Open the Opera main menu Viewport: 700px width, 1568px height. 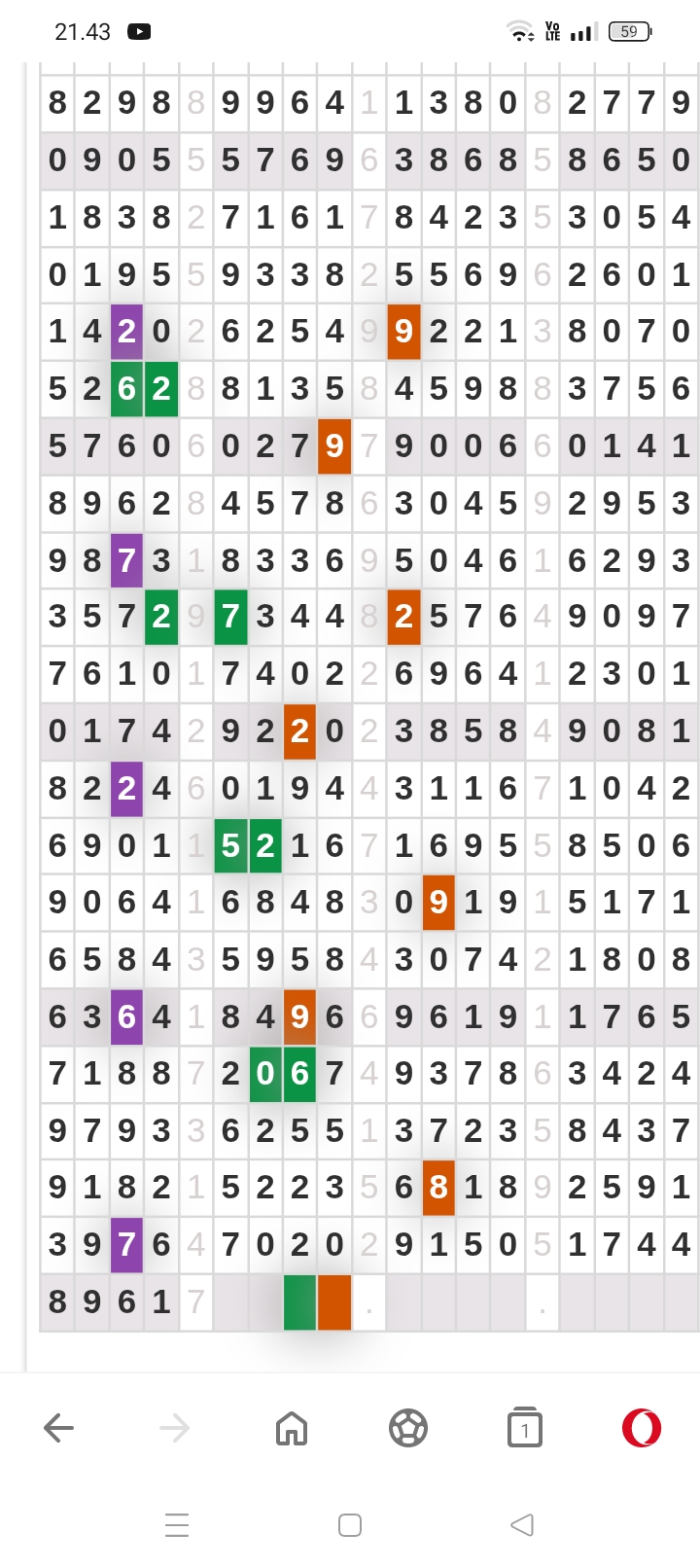pos(642,1428)
